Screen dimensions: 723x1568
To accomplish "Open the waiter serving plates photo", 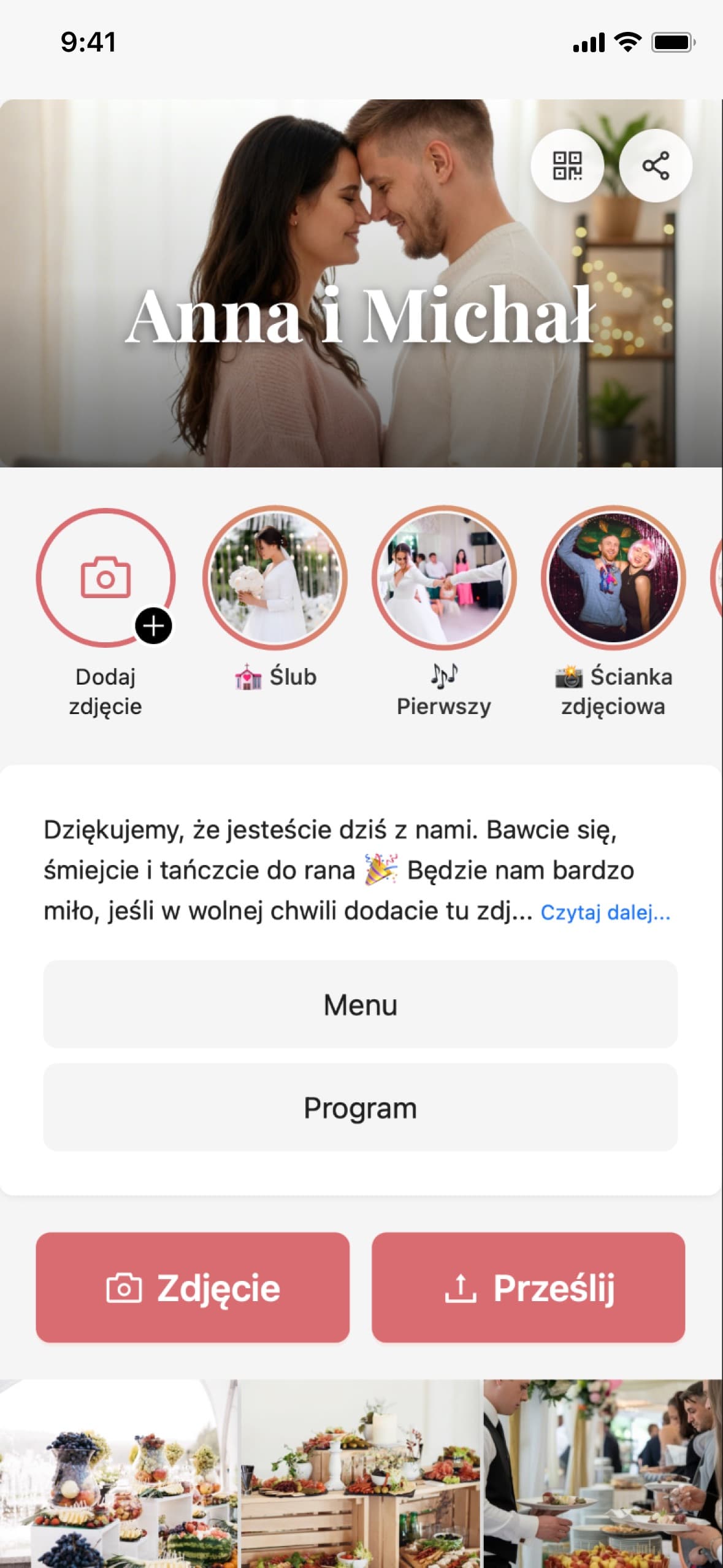I will coord(601,1472).
